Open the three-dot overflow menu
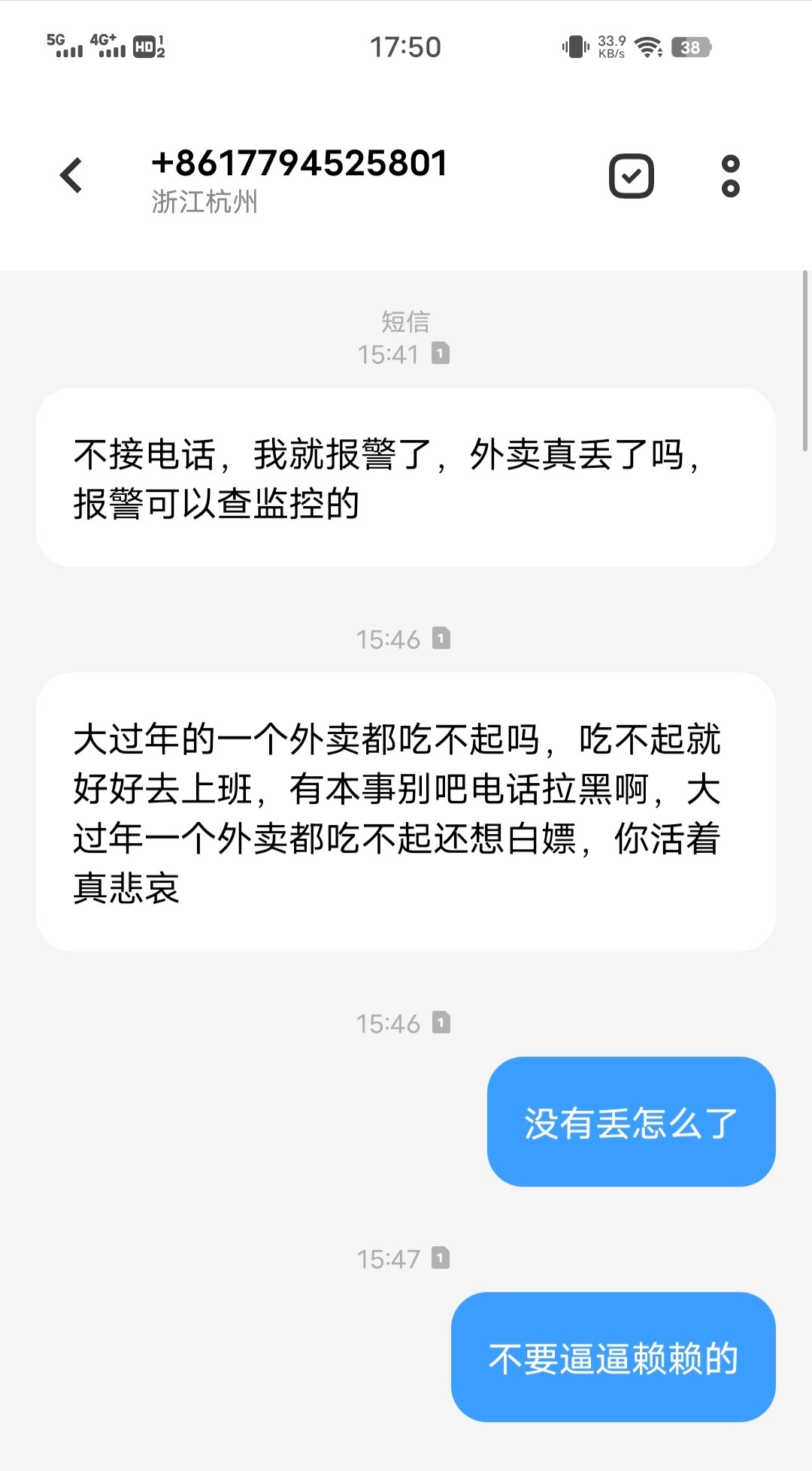The image size is (812, 1471). pos(730,176)
